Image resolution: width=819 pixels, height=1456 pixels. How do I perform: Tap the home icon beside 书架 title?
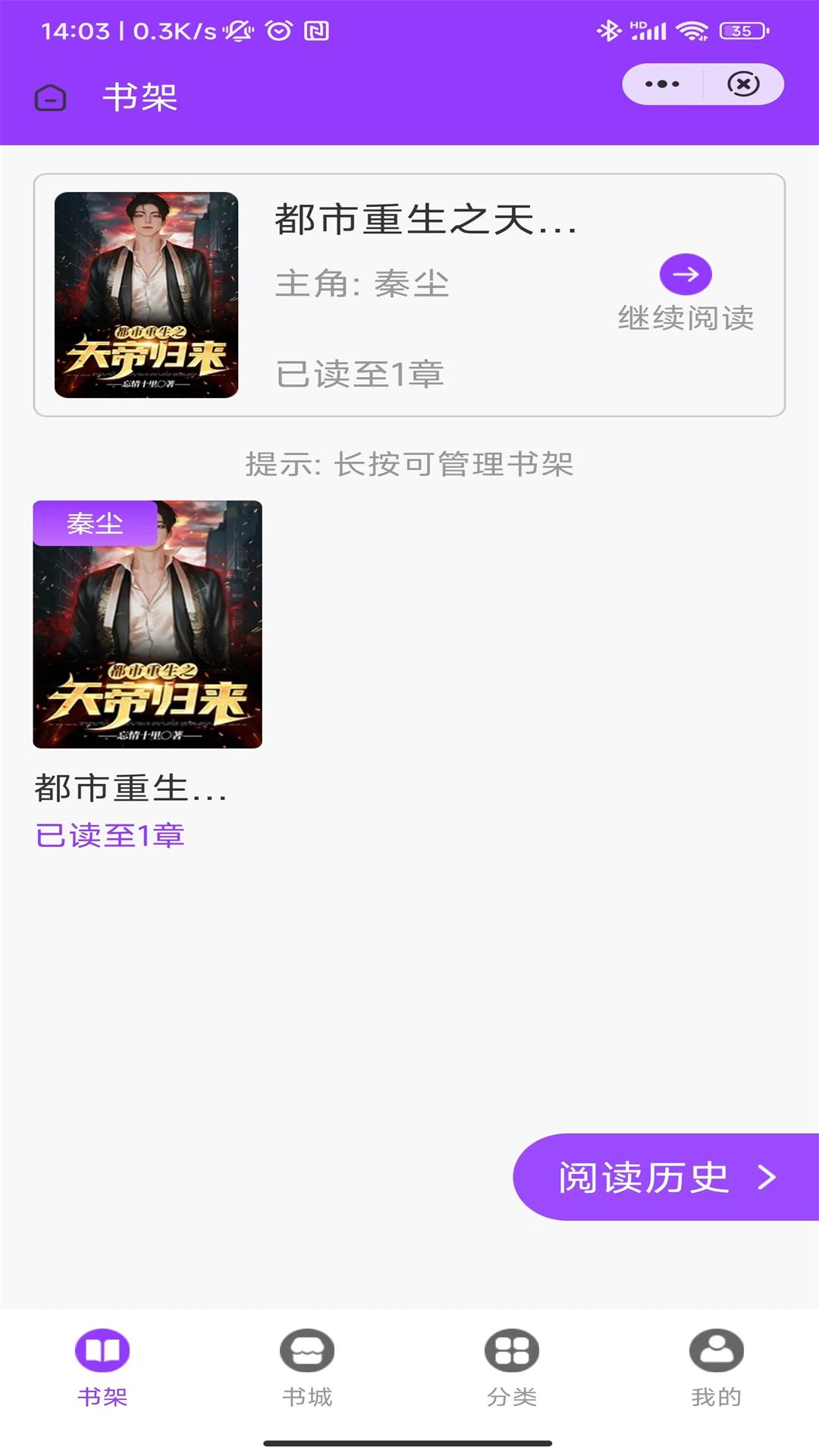coord(49,99)
